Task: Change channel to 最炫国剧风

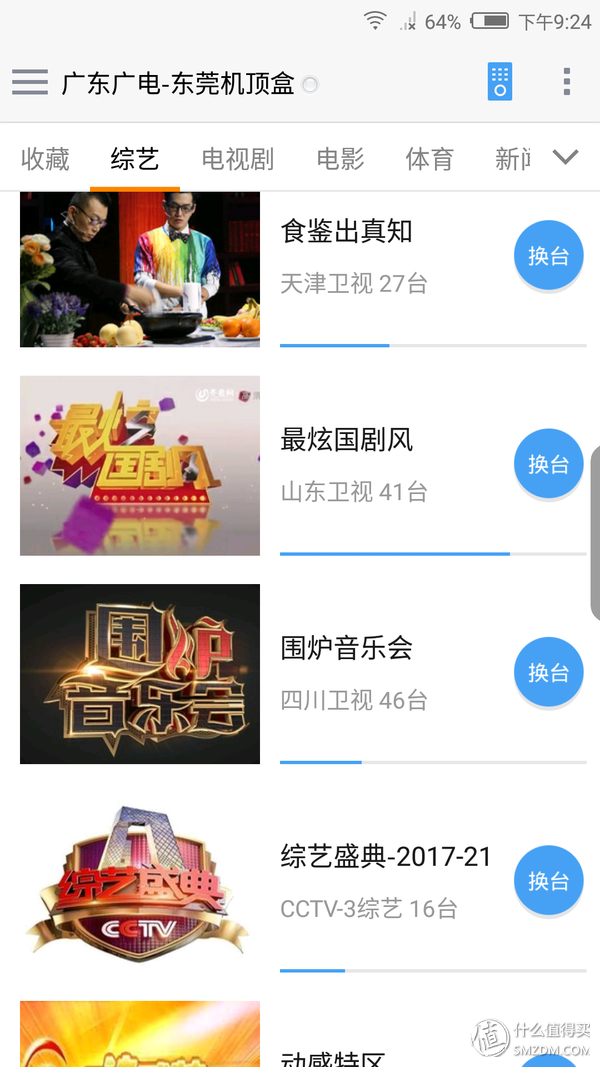Action: (x=548, y=464)
